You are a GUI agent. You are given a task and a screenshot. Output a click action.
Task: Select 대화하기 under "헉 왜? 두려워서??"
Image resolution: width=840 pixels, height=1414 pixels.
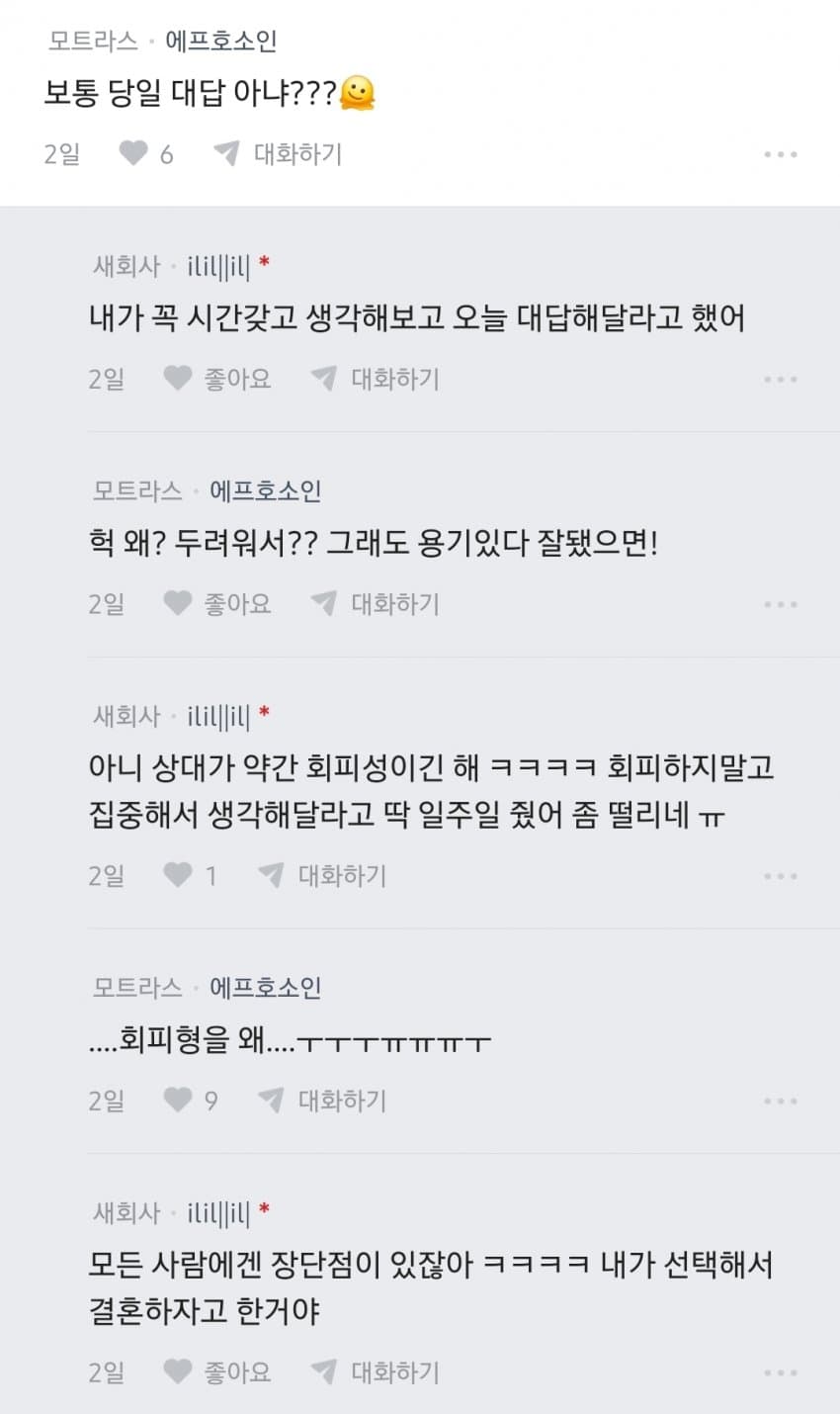[x=375, y=603]
